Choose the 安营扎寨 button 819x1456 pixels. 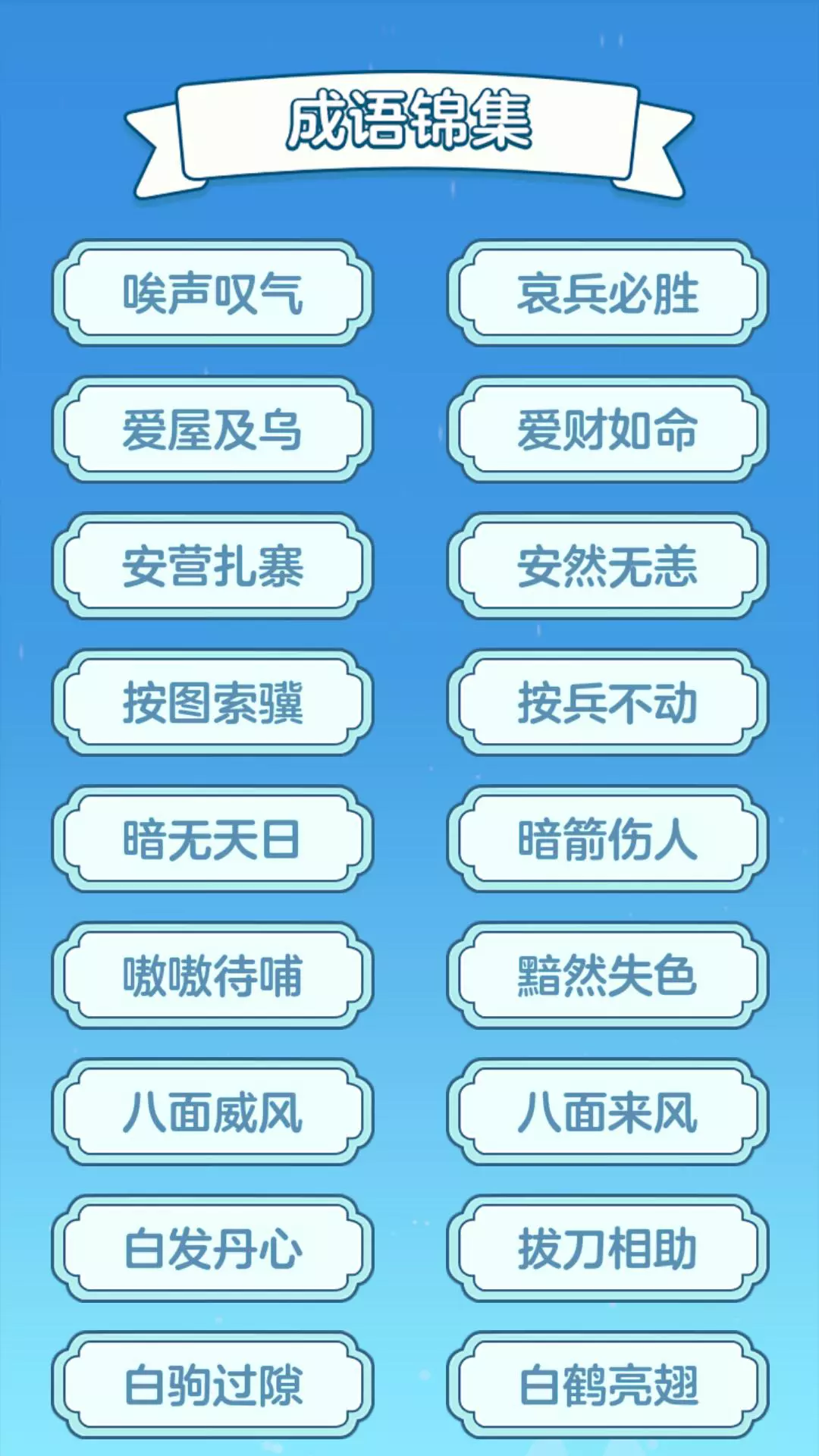click(212, 566)
